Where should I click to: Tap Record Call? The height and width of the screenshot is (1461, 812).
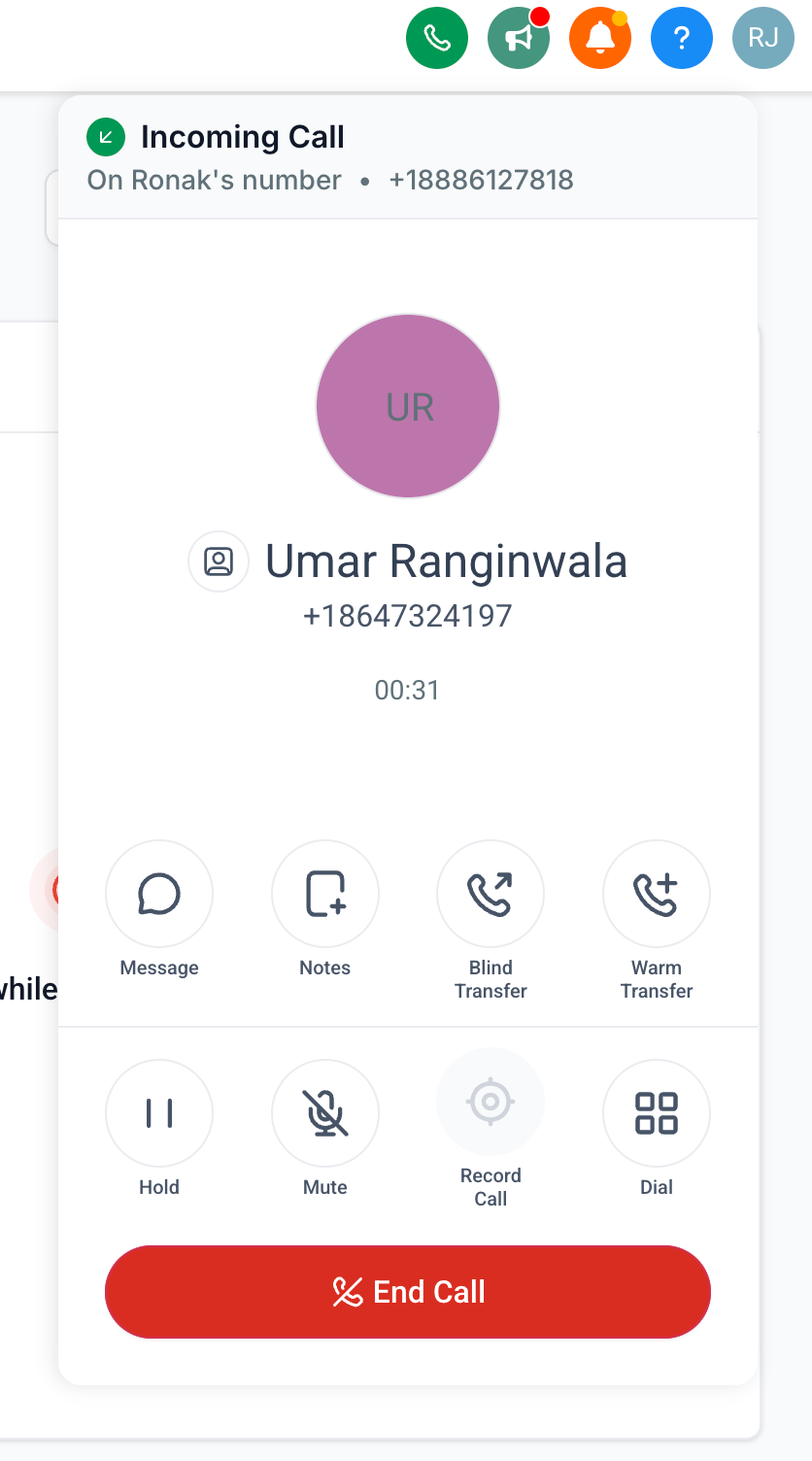click(x=491, y=1102)
